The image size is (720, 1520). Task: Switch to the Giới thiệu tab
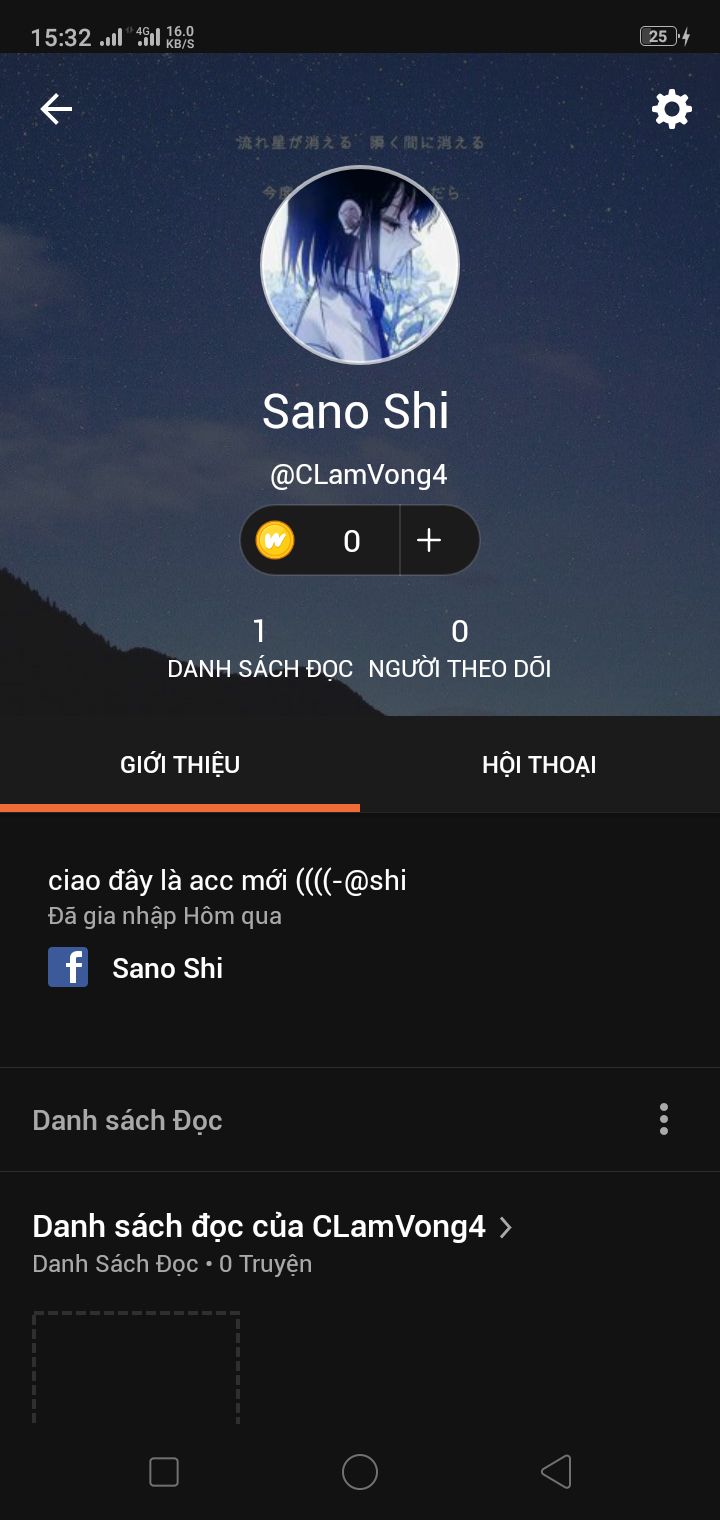(x=180, y=765)
